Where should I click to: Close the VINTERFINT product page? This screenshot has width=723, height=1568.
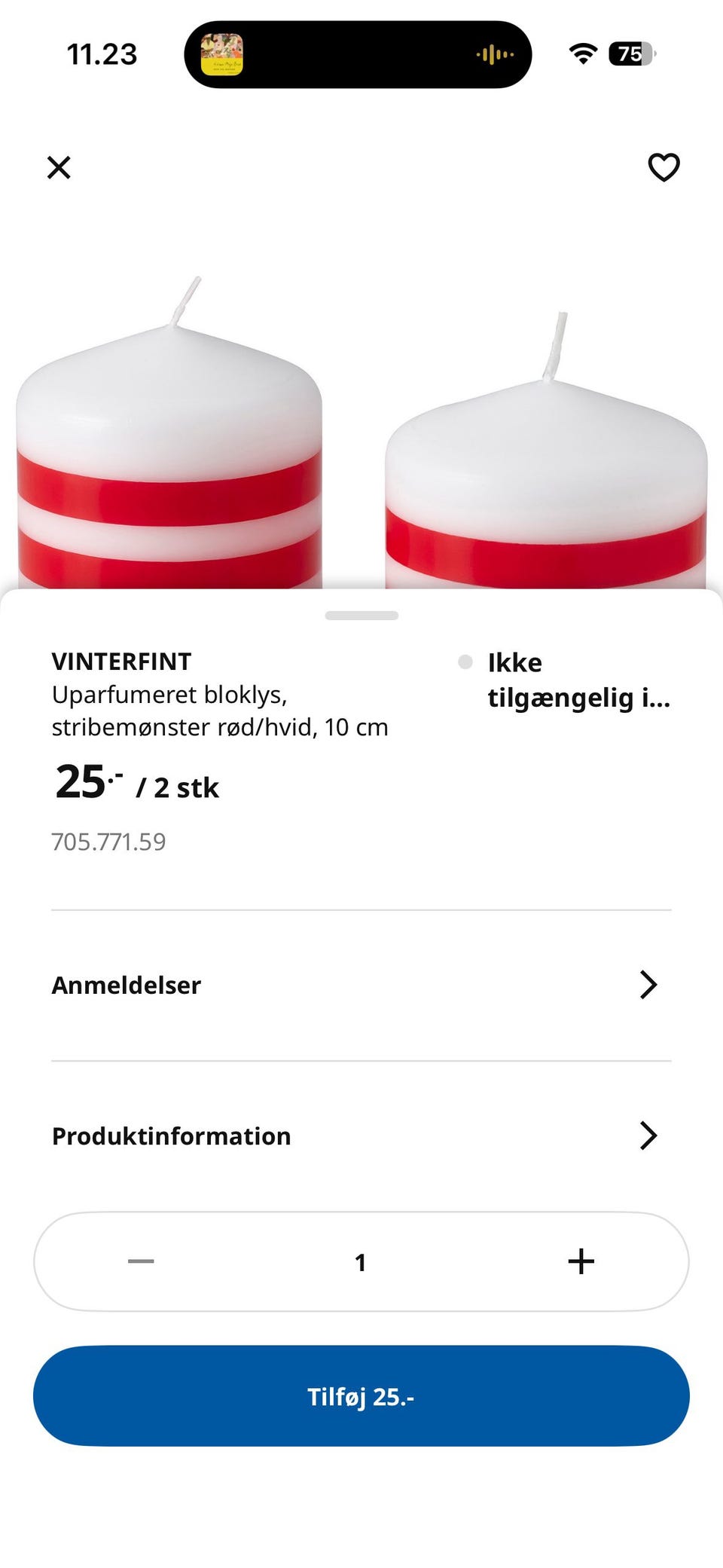pyautogui.click(x=59, y=167)
